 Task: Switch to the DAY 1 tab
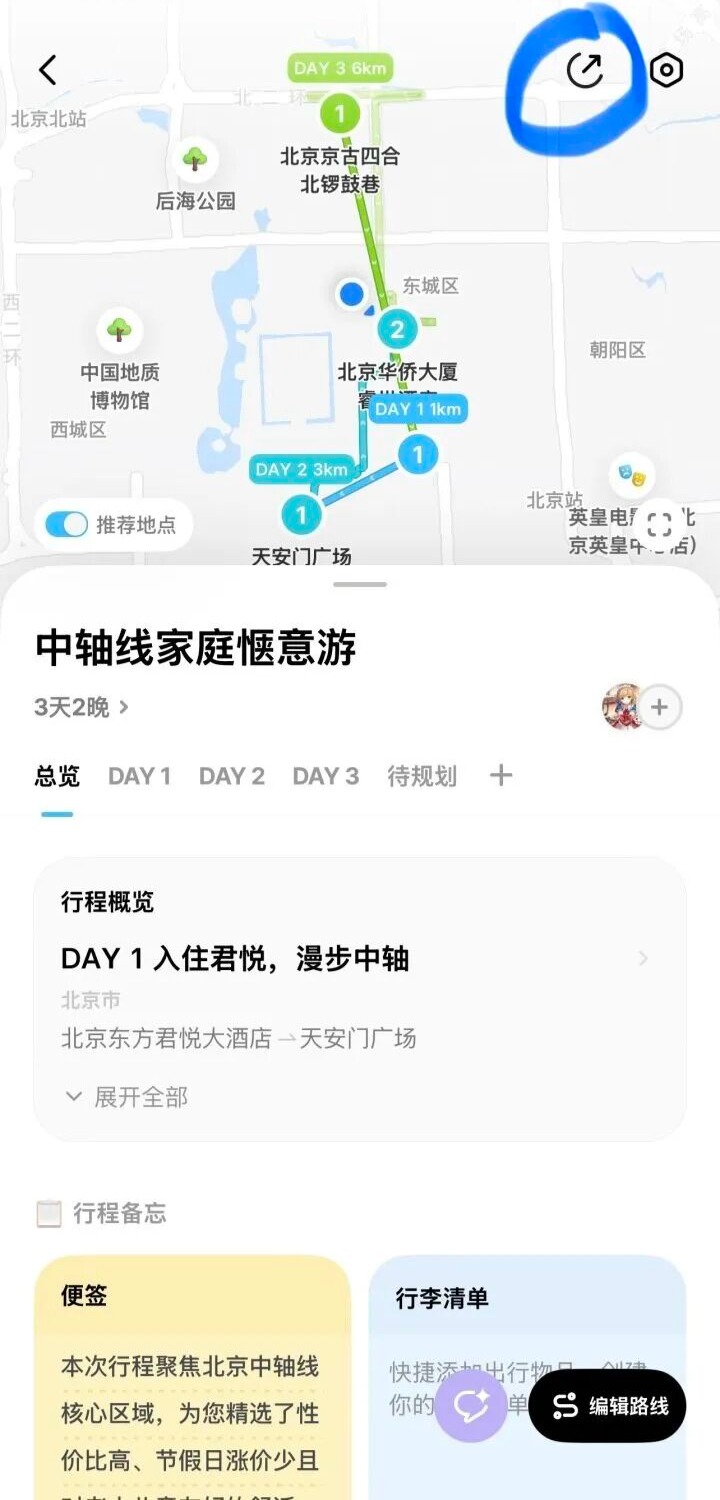pyautogui.click(x=139, y=776)
